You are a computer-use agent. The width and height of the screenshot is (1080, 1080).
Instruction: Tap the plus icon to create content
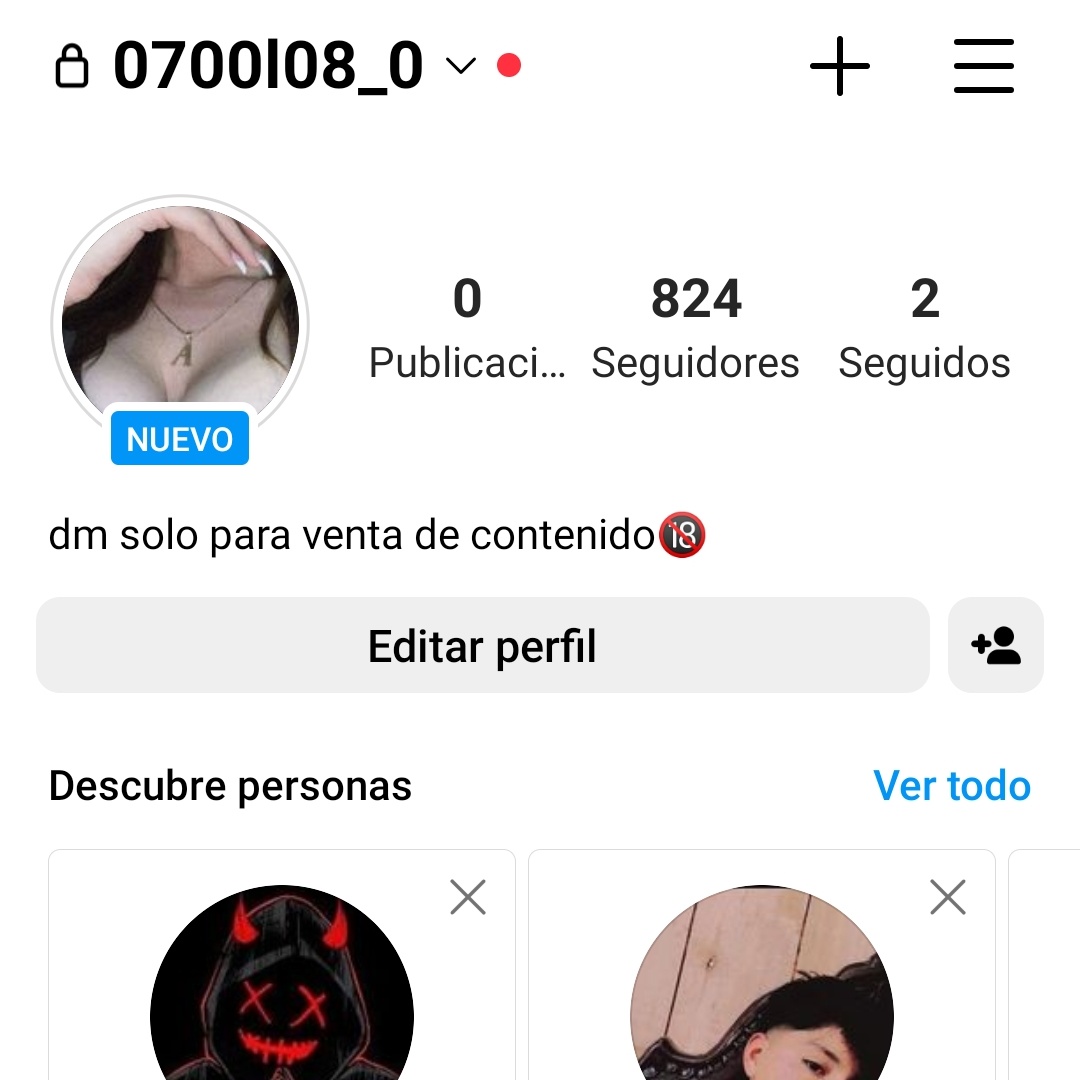(x=840, y=66)
